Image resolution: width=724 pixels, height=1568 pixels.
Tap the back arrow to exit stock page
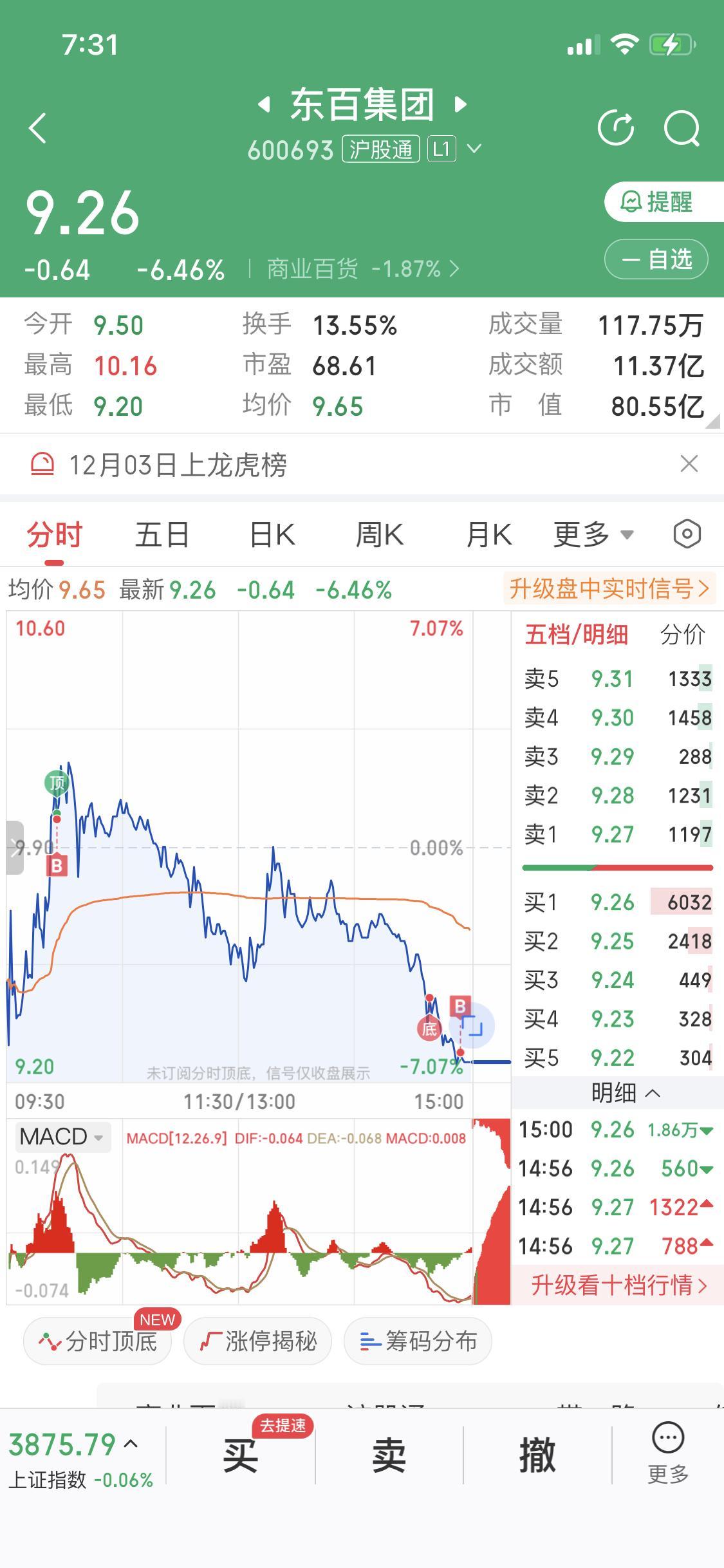37,127
